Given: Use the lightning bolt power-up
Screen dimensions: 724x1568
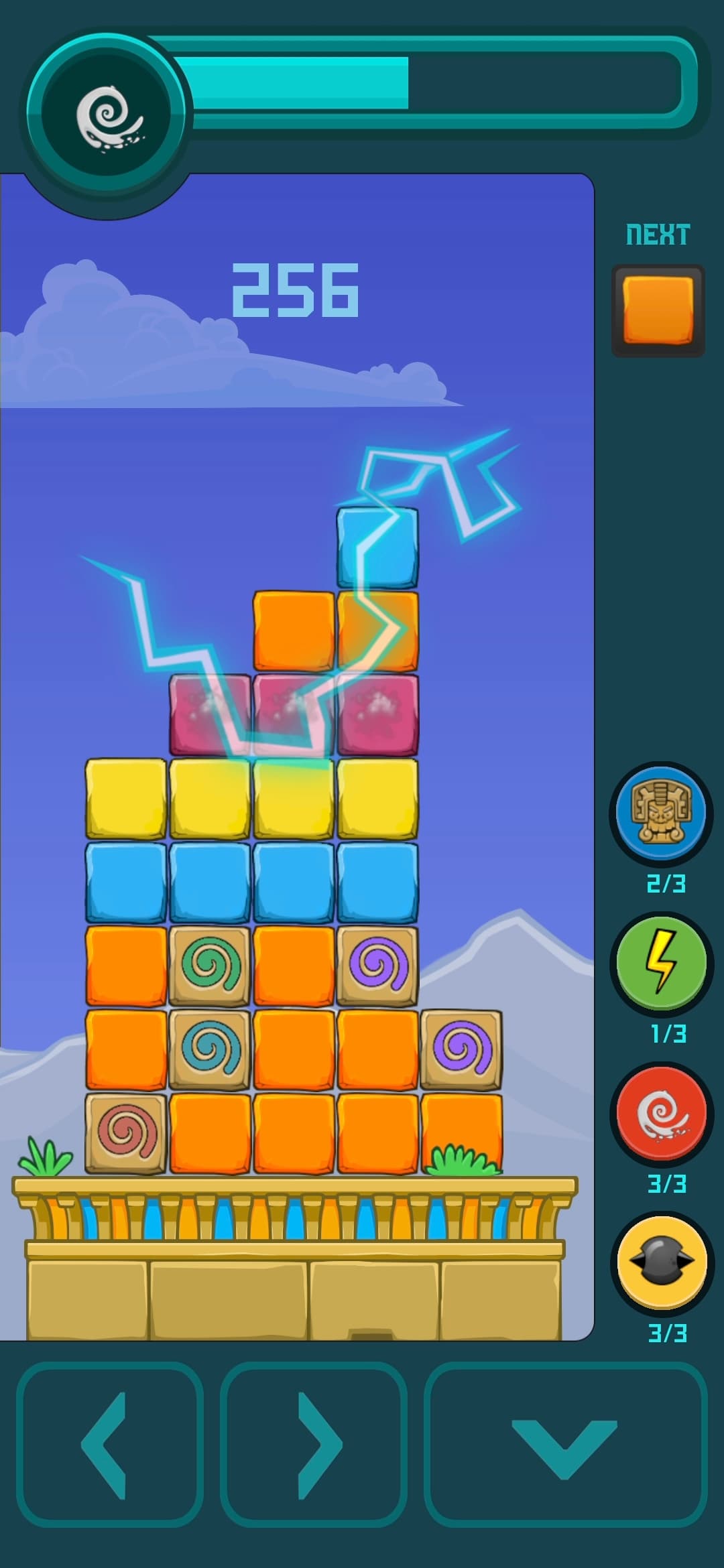Looking at the screenshot, I should (661, 964).
